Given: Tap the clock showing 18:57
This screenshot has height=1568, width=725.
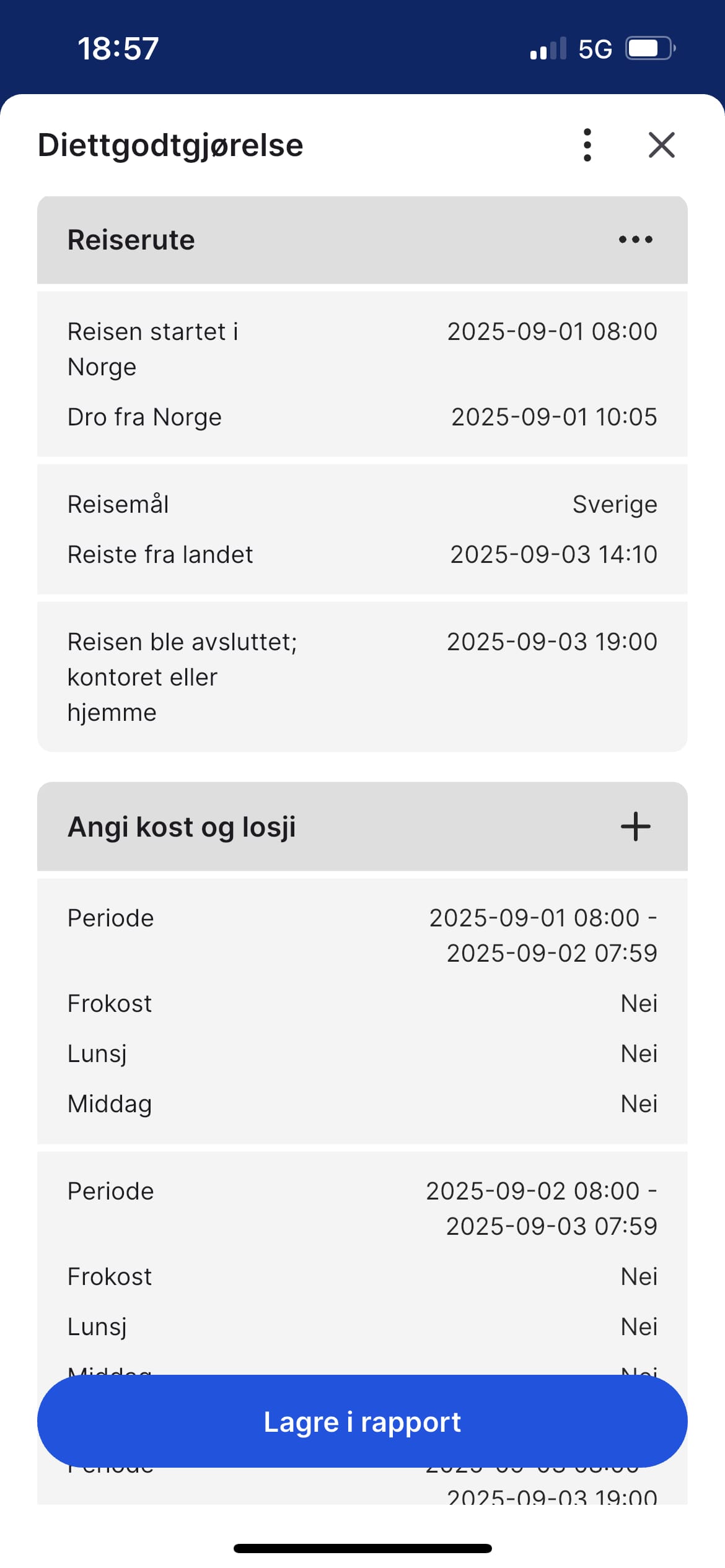Looking at the screenshot, I should [x=118, y=48].
